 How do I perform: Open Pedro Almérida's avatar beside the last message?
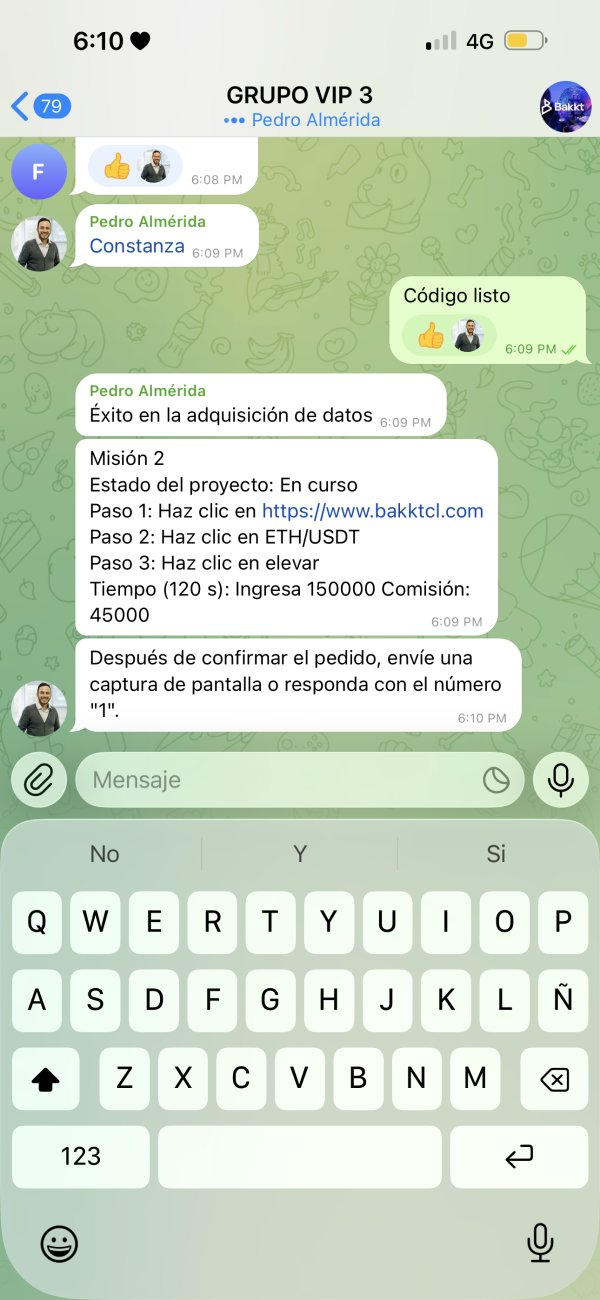coord(38,708)
